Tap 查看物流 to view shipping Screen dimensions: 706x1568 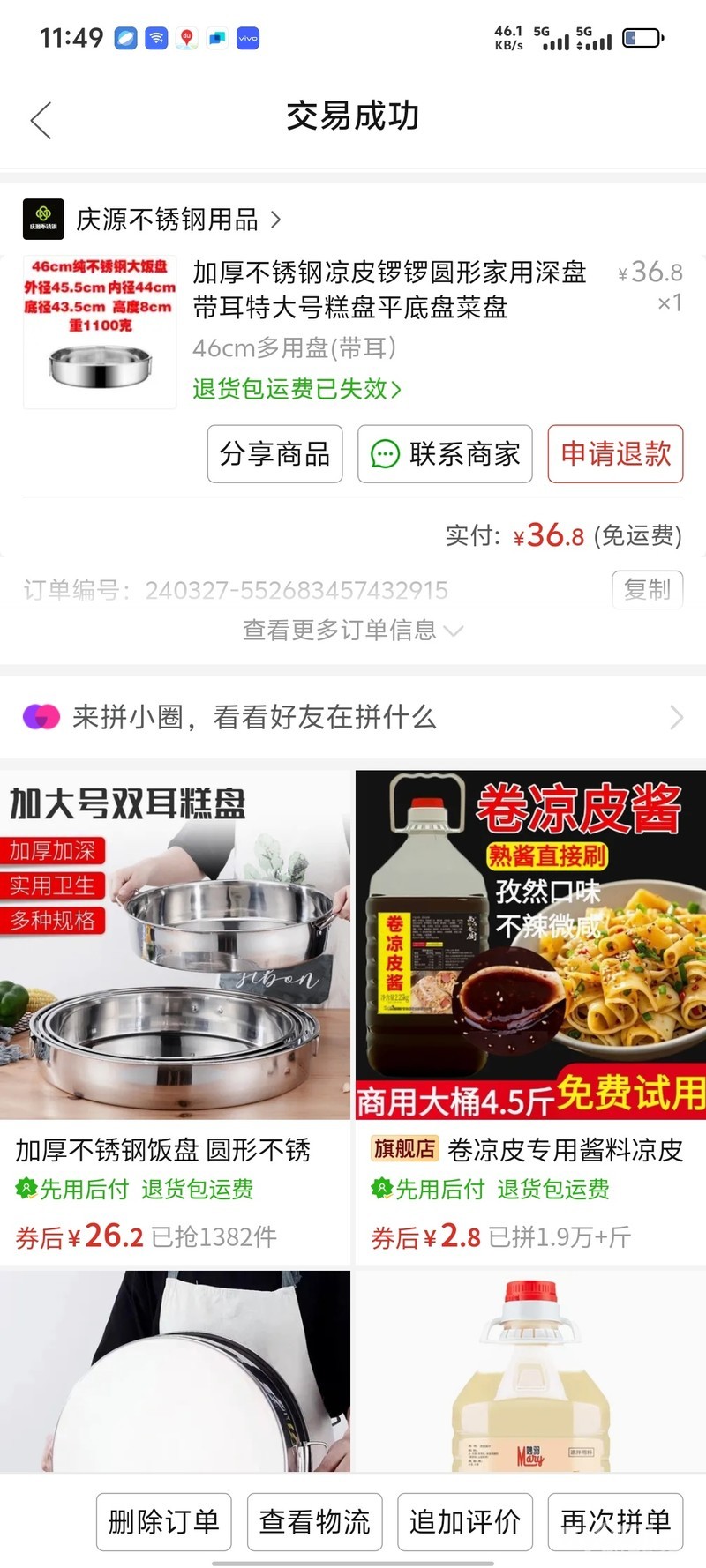click(x=314, y=1521)
